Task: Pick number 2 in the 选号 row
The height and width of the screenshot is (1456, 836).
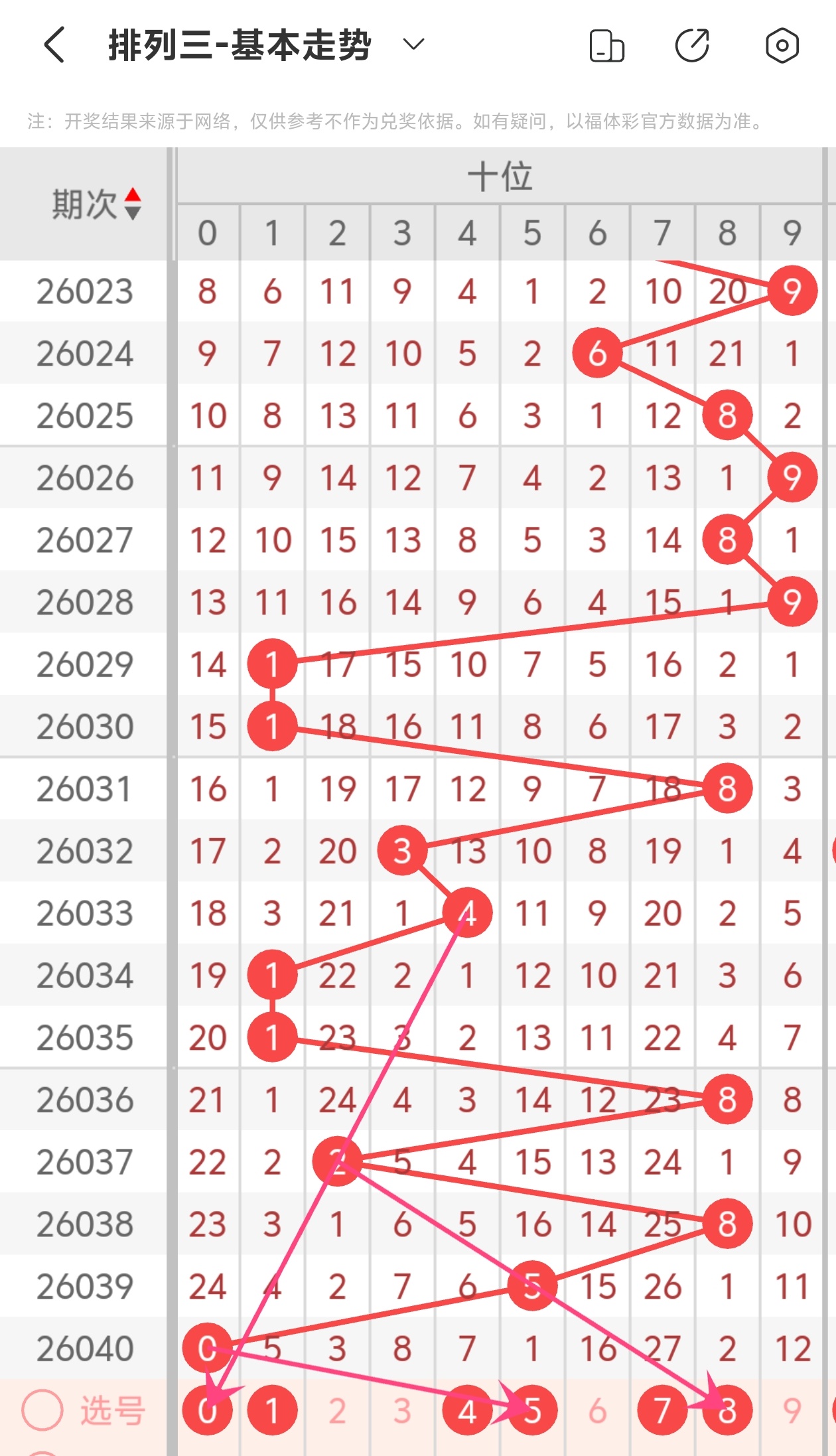Action: click(337, 1411)
